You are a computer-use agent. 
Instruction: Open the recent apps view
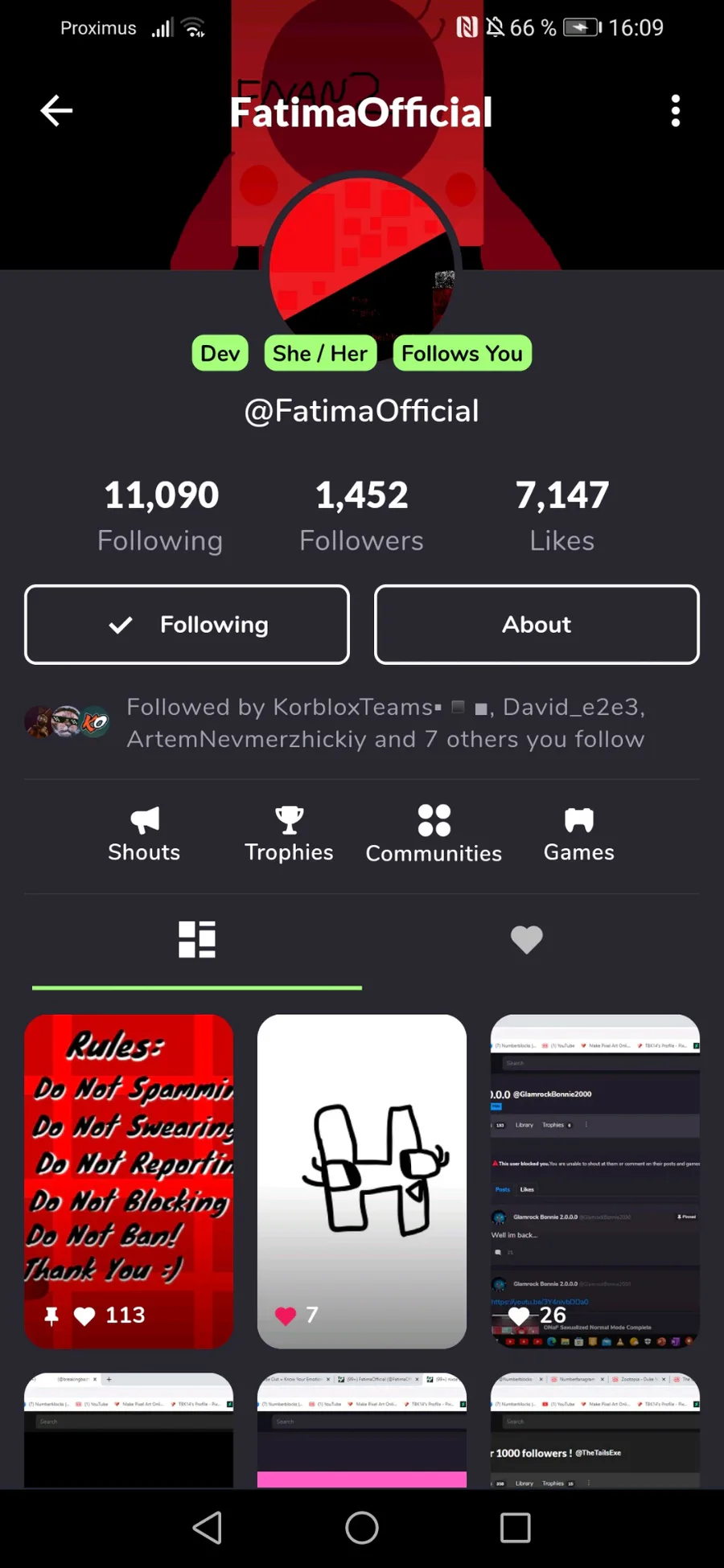click(x=515, y=1528)
